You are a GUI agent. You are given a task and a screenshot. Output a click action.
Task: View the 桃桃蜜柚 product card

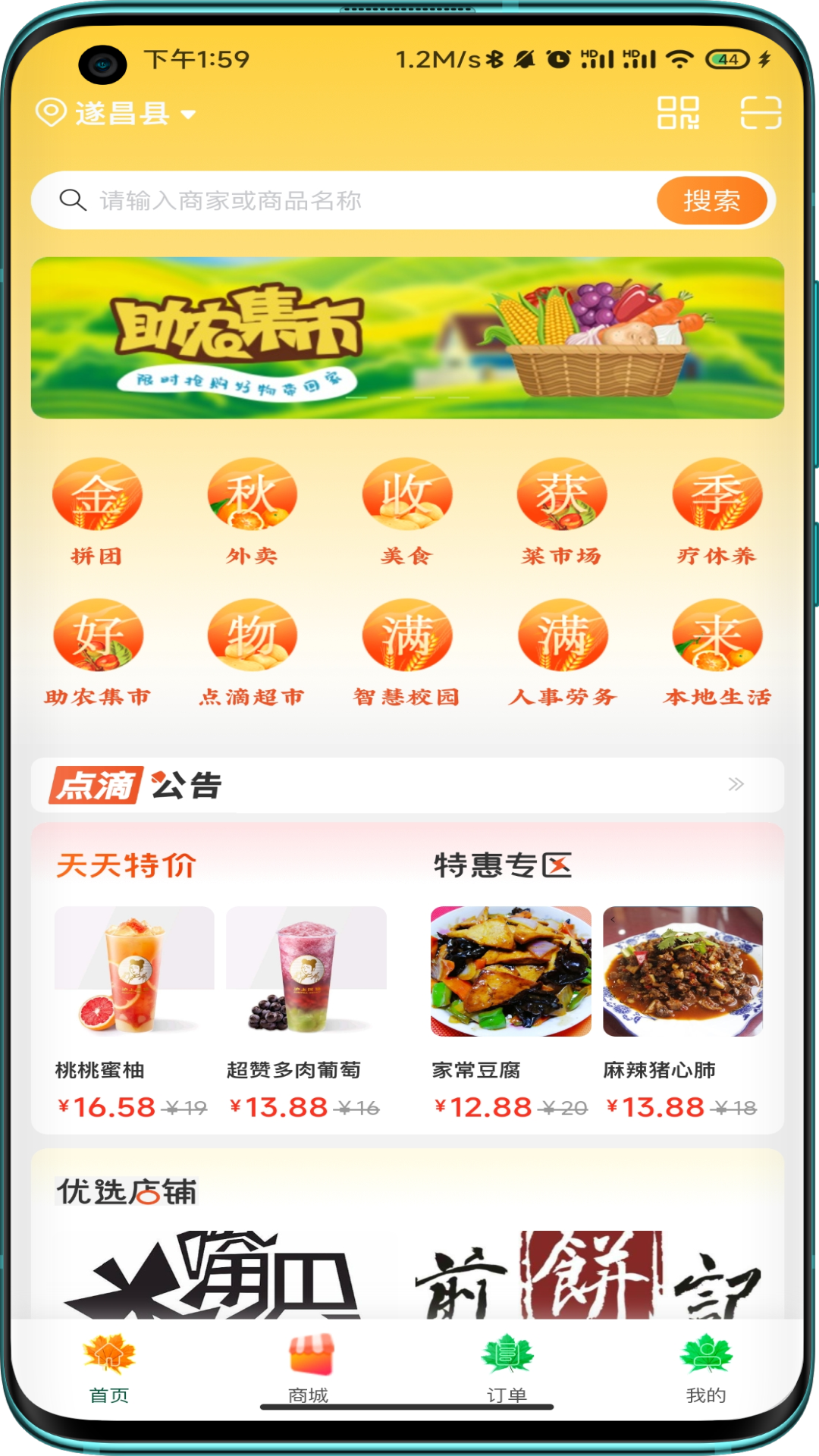pyautogui.click(x=134, y=1009)
